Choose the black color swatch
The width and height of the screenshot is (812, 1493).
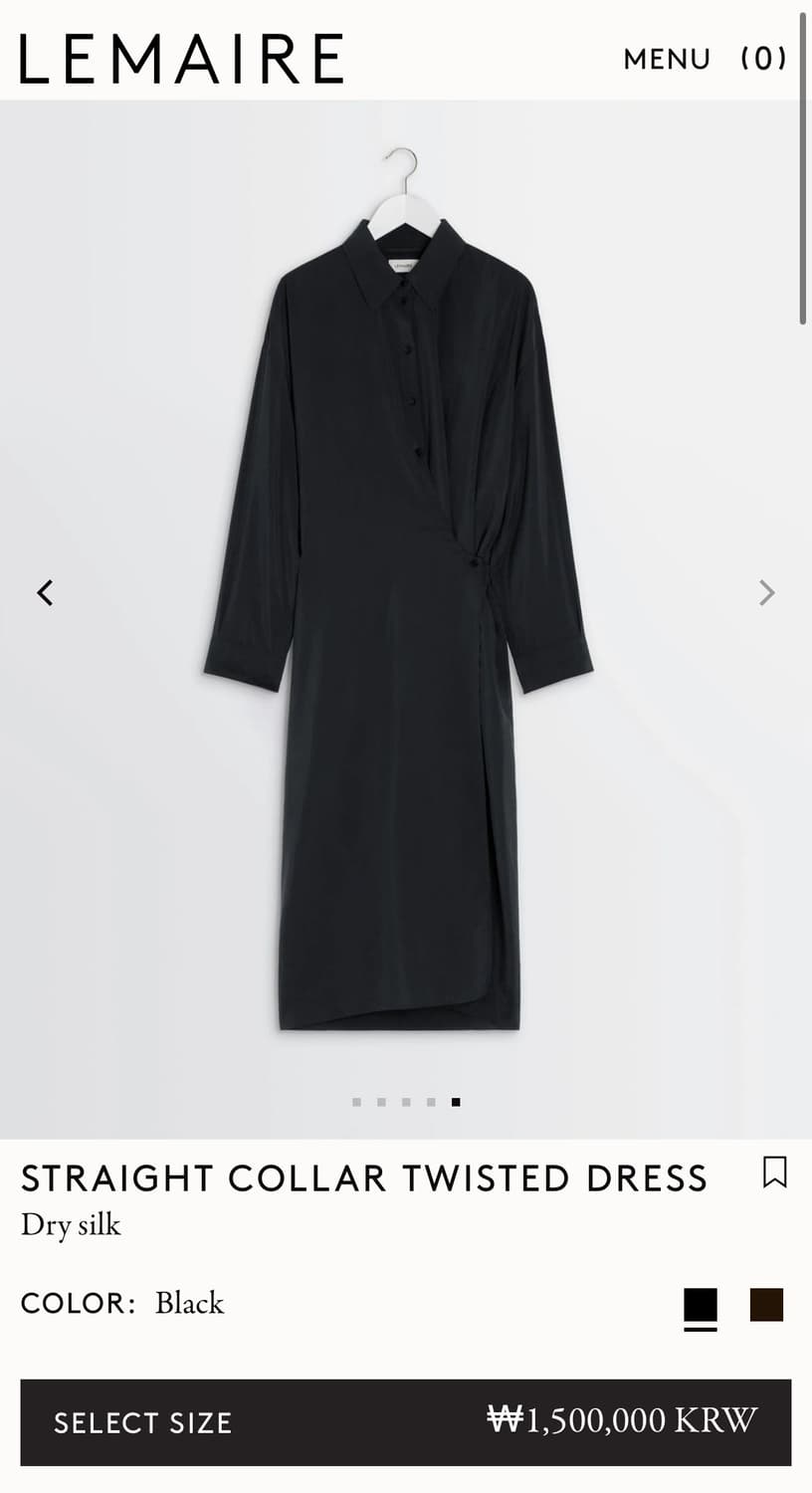pyautogui.click(x=701, y=1305)
